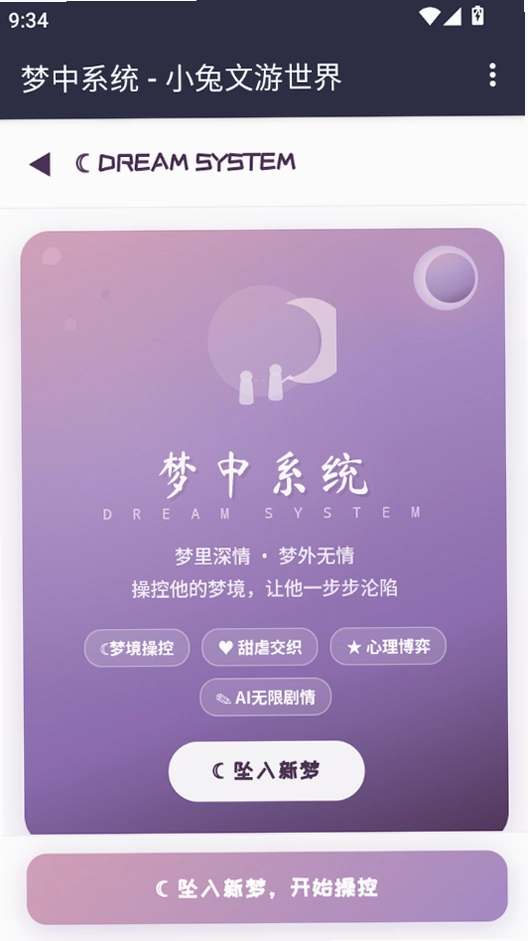Start with 坠入新梦，开始操控 button

267,888
